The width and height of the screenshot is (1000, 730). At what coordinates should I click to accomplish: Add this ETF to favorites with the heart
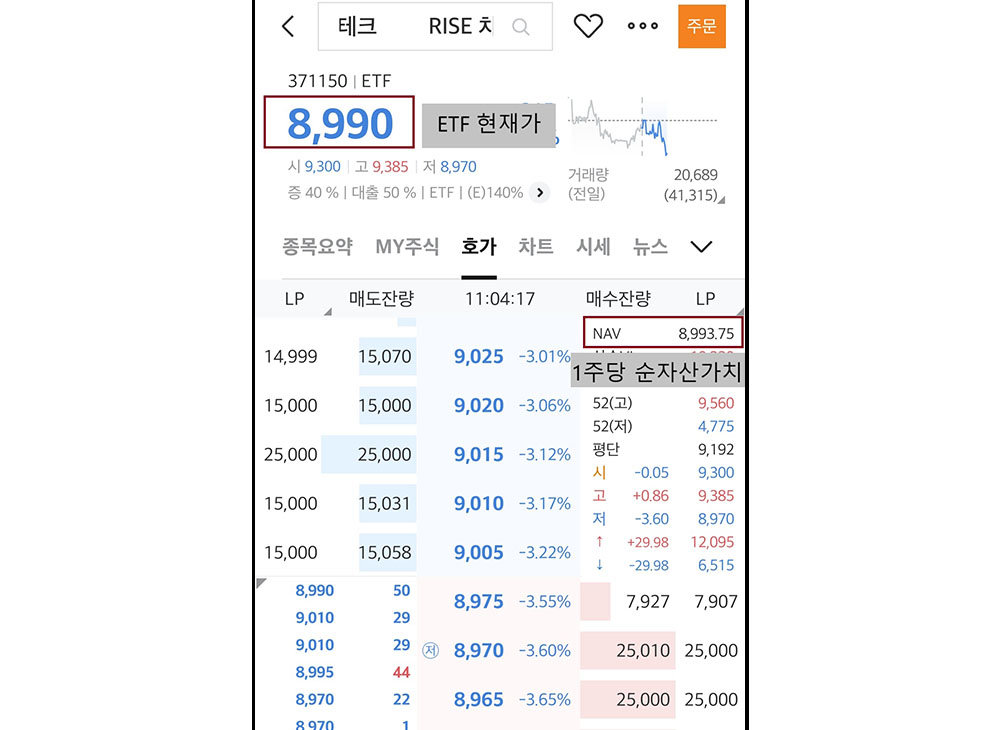click(x=588, y=27)
